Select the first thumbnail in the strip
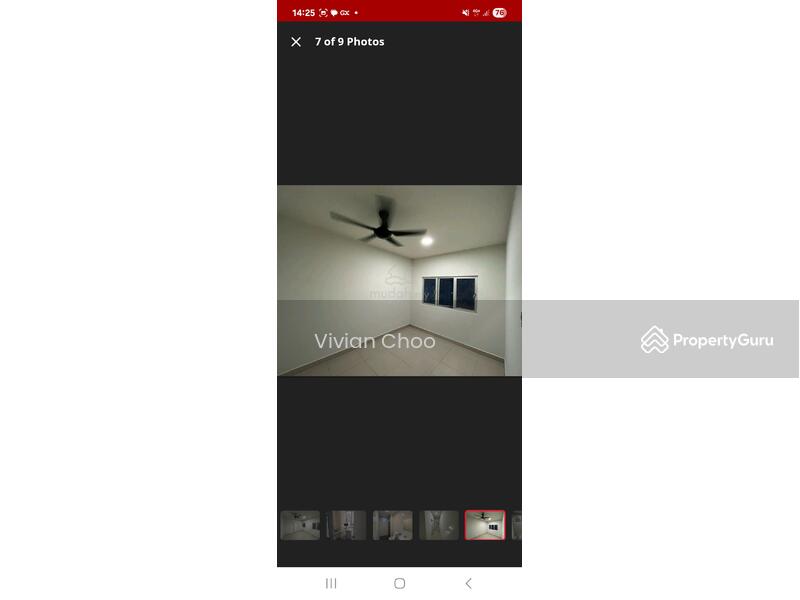800x600 pixels. click(300, 525)
